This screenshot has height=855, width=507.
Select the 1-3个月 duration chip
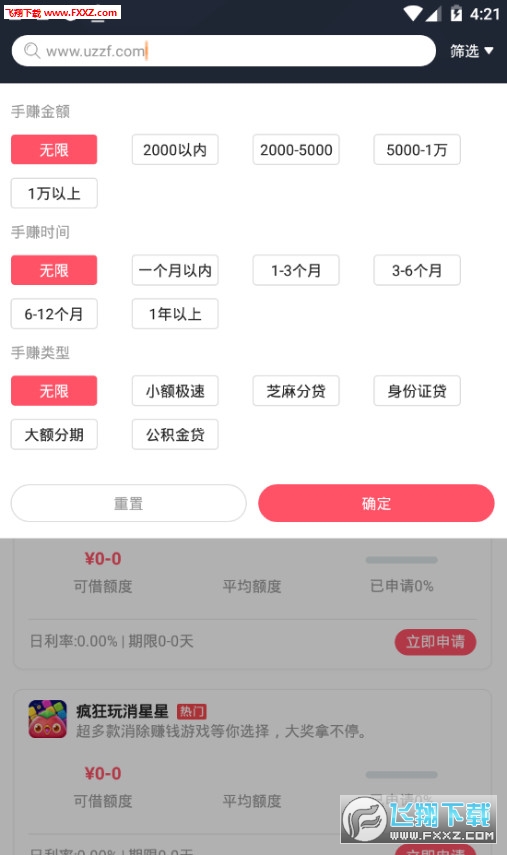click(x=296, y=270)
